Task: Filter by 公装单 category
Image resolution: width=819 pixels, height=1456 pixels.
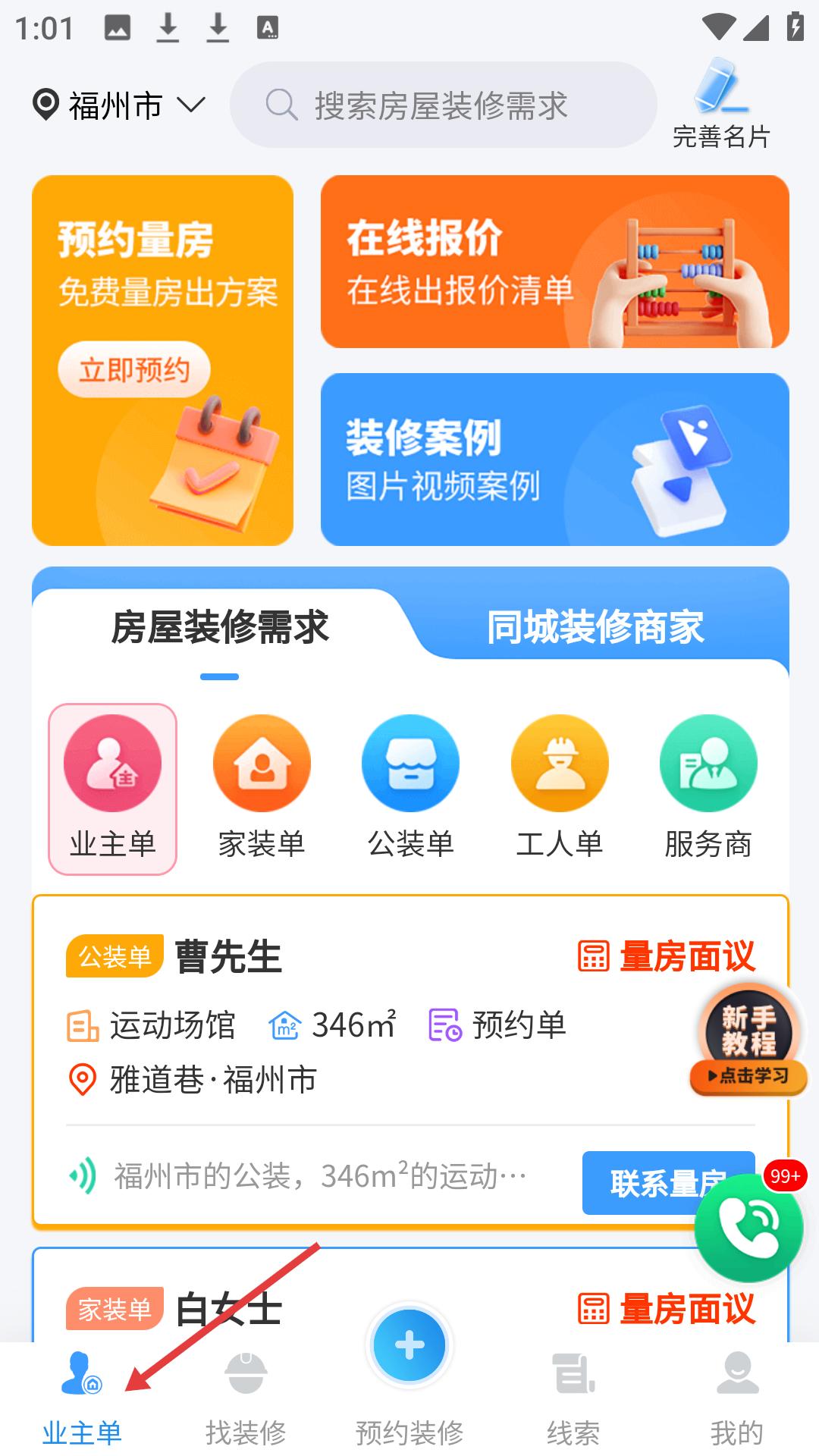Action: coord(410,789)
